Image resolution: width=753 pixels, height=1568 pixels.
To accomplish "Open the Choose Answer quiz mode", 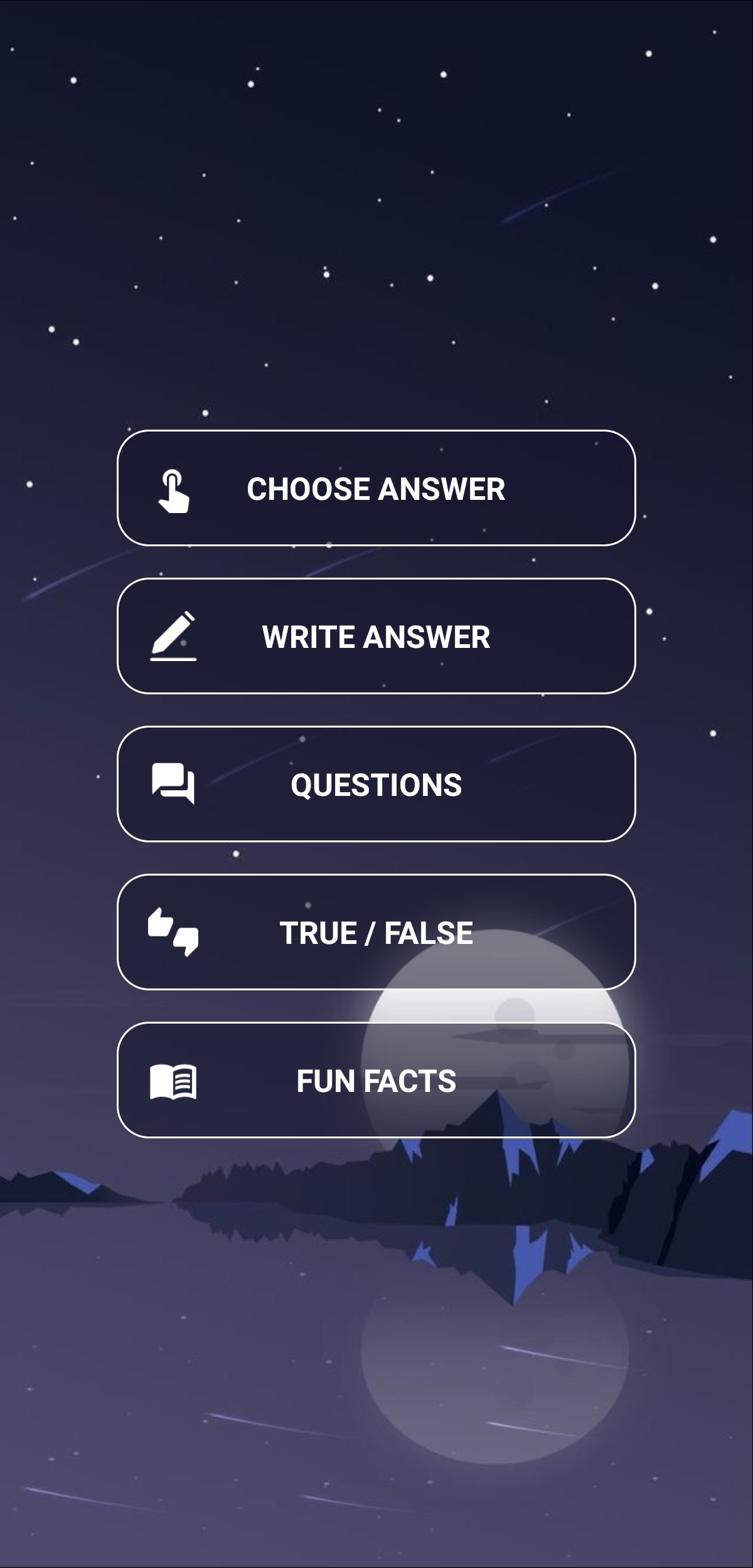I will [x=376, y=490].
